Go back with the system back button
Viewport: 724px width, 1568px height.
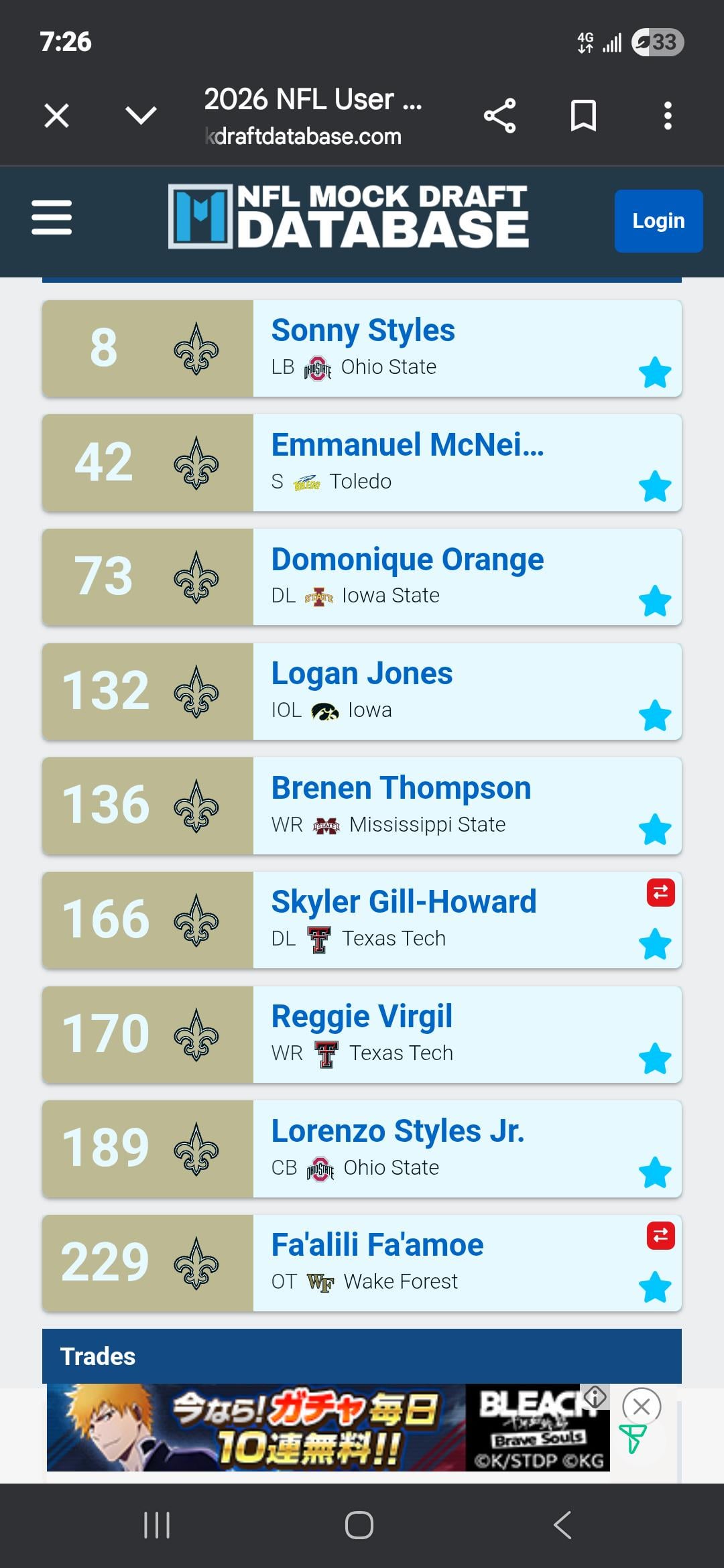click(x=563, y=1525)
